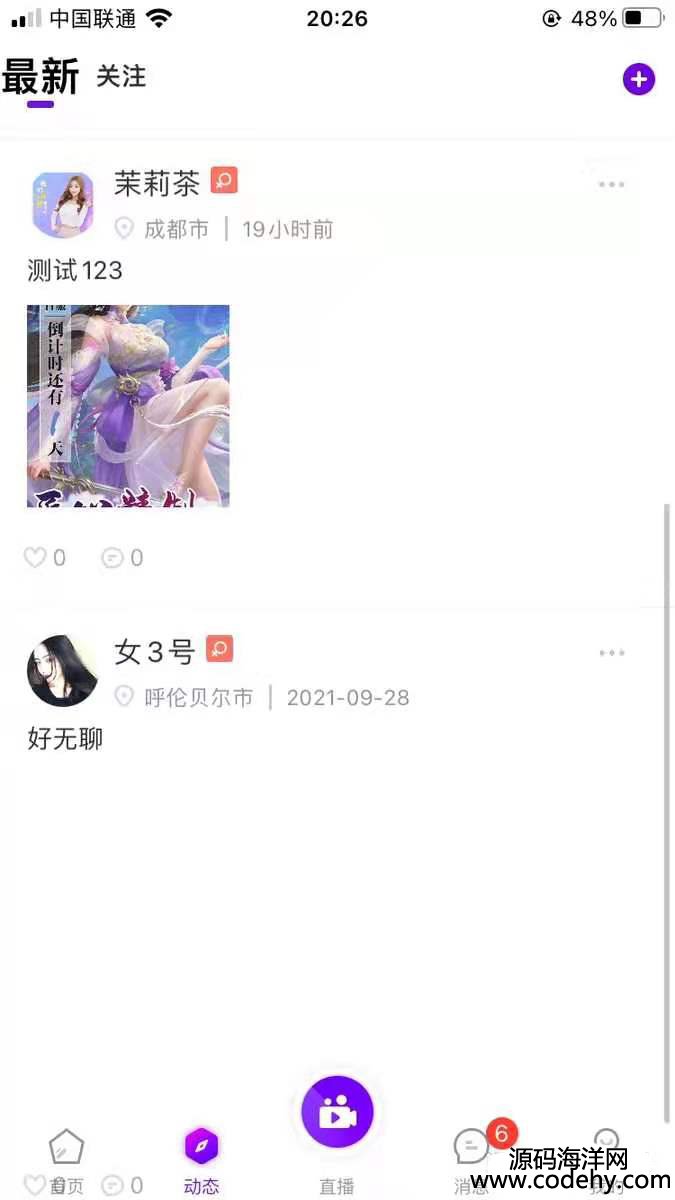This screenshot has width=675, height=1200.
Task: Create a new post with plus icon
Action: (x=639, y=79)
